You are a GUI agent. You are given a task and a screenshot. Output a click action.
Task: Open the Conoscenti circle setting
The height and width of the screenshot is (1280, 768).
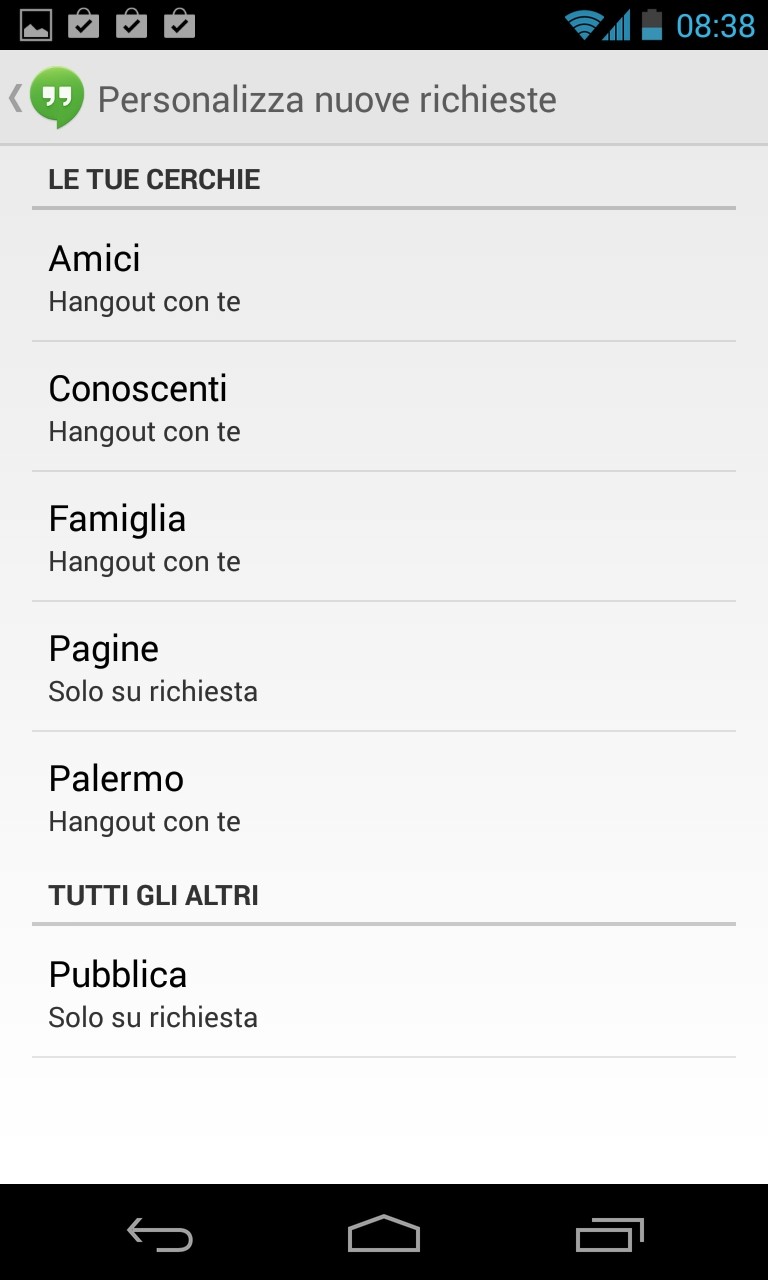(384, 407)
